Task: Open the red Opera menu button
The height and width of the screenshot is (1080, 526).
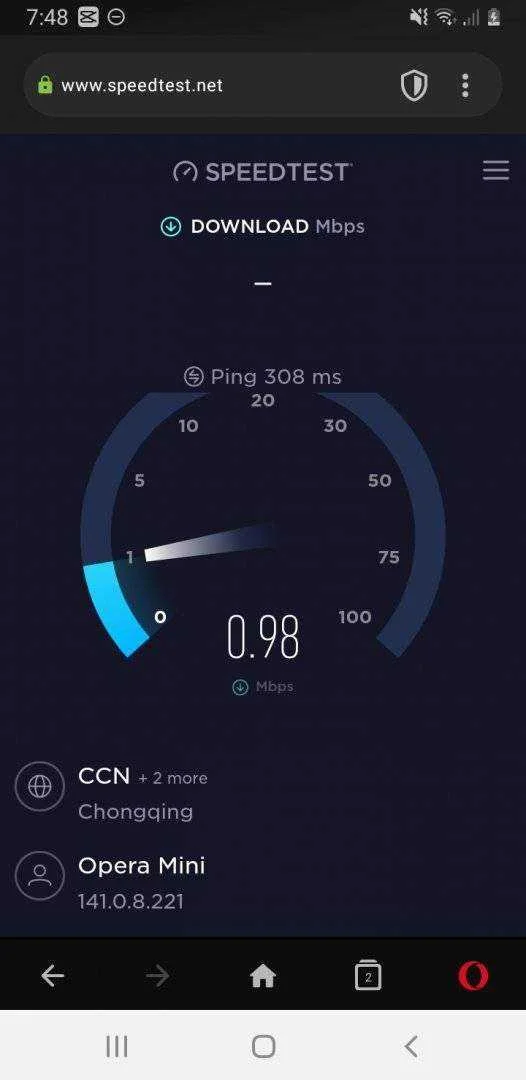Action: click(474, 975)
